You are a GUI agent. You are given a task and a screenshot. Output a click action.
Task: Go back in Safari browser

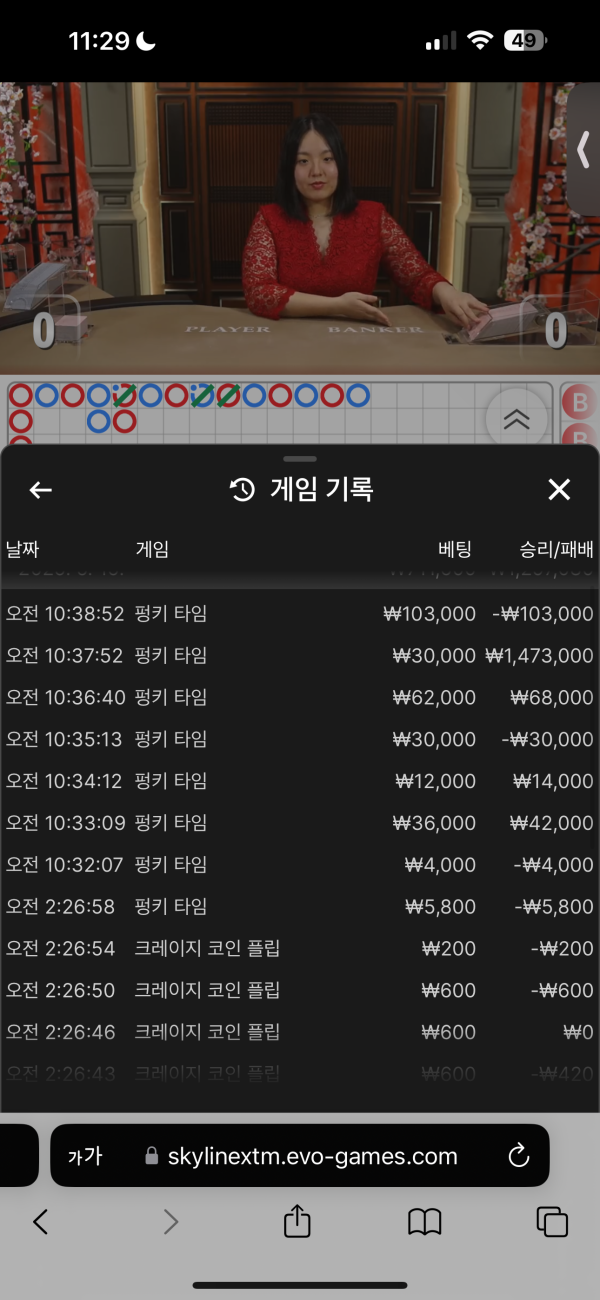pyautogui.click(x=40, y=1221)
